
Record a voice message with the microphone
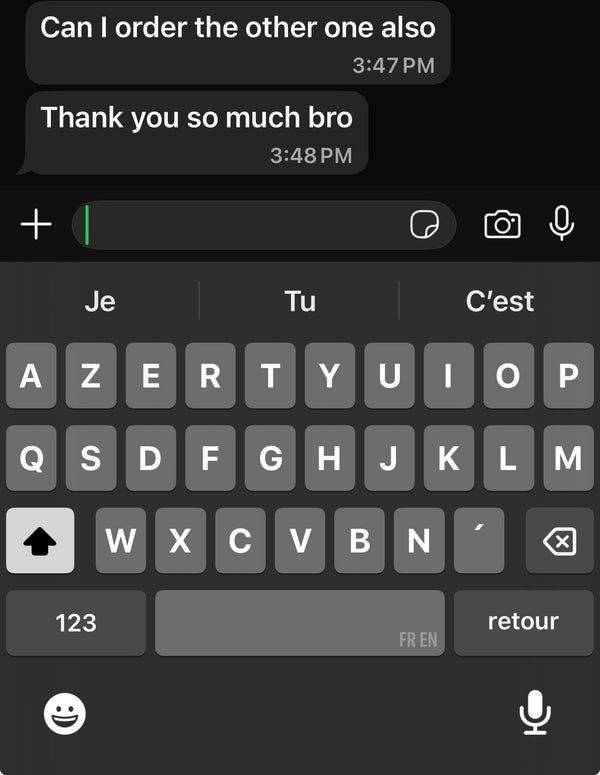click(562, 224)
